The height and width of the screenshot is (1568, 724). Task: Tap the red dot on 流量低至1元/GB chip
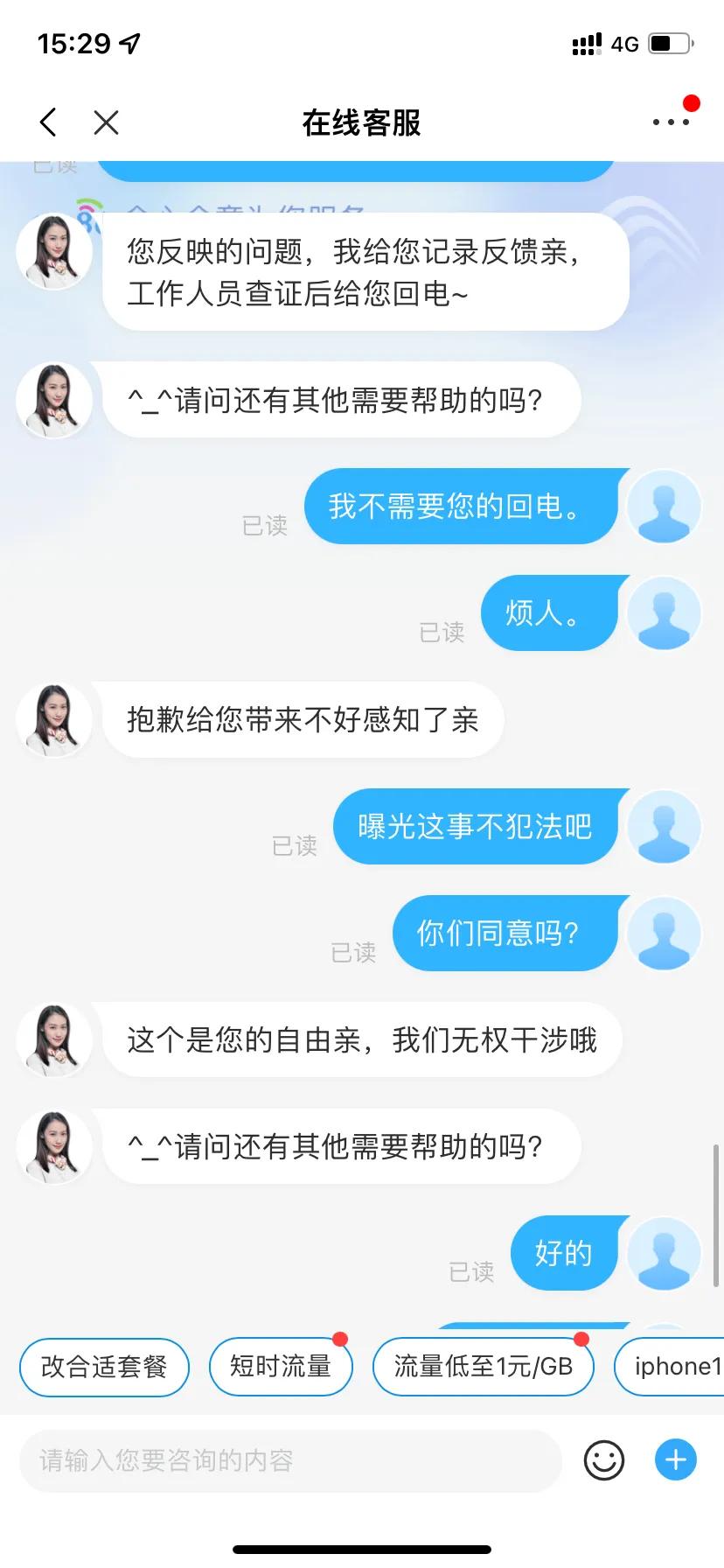pos(583,1339)
